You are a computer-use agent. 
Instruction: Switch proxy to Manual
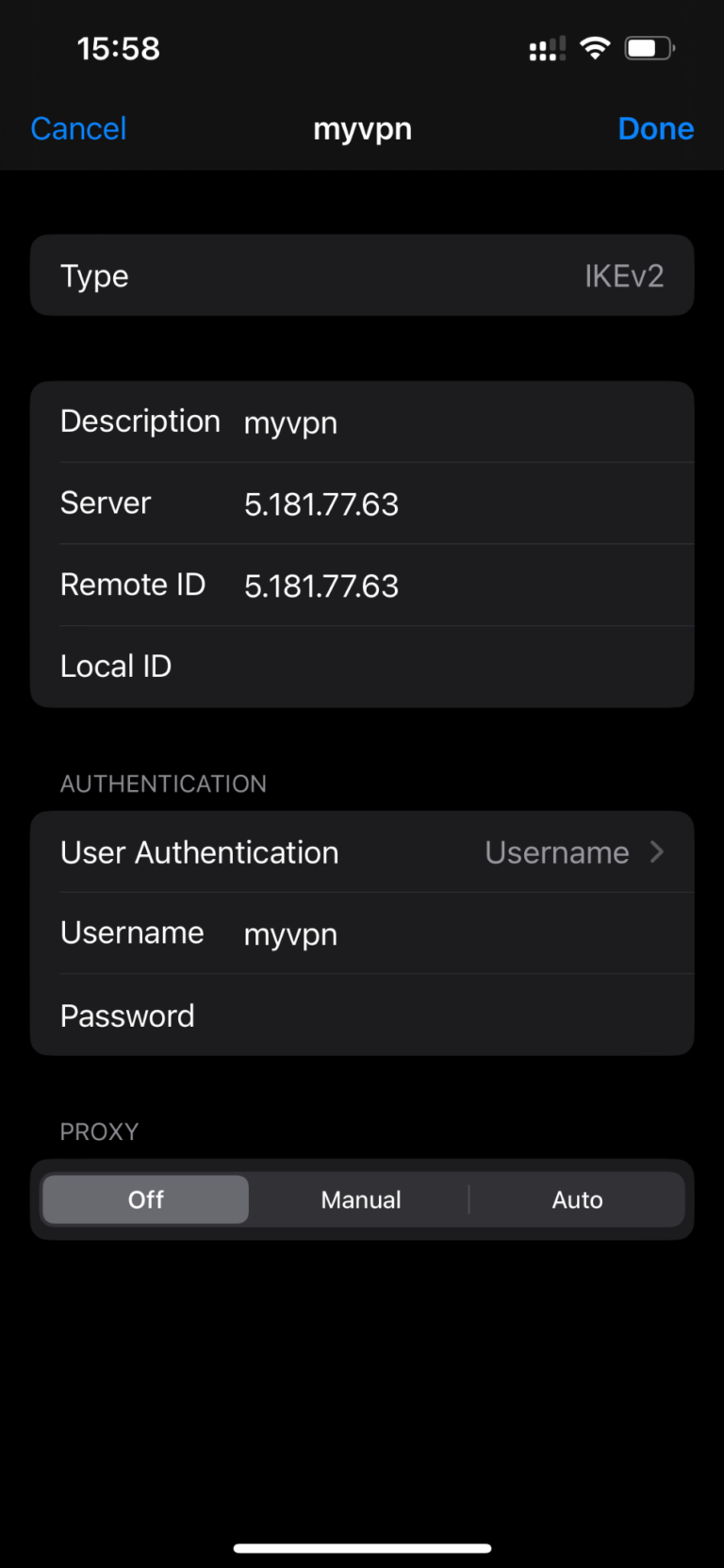click(x=361, y=1199)
